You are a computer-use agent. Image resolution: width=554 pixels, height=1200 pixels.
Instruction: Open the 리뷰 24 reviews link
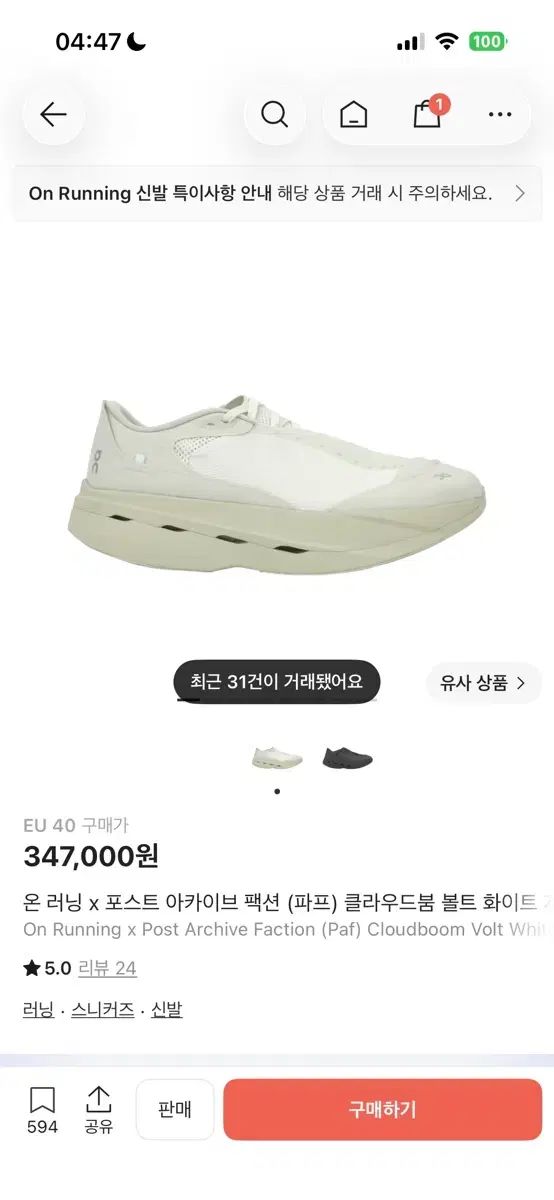coord(107,968)
